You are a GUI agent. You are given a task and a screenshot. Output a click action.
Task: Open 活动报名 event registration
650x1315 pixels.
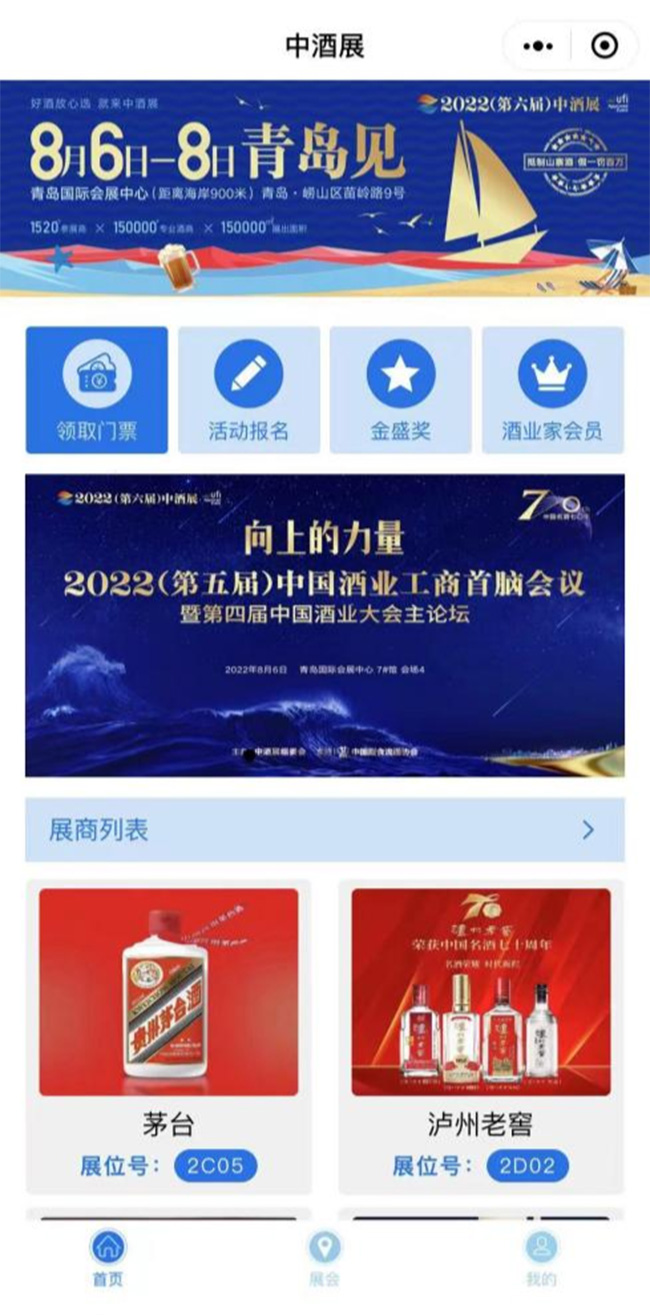pos(249,390)
